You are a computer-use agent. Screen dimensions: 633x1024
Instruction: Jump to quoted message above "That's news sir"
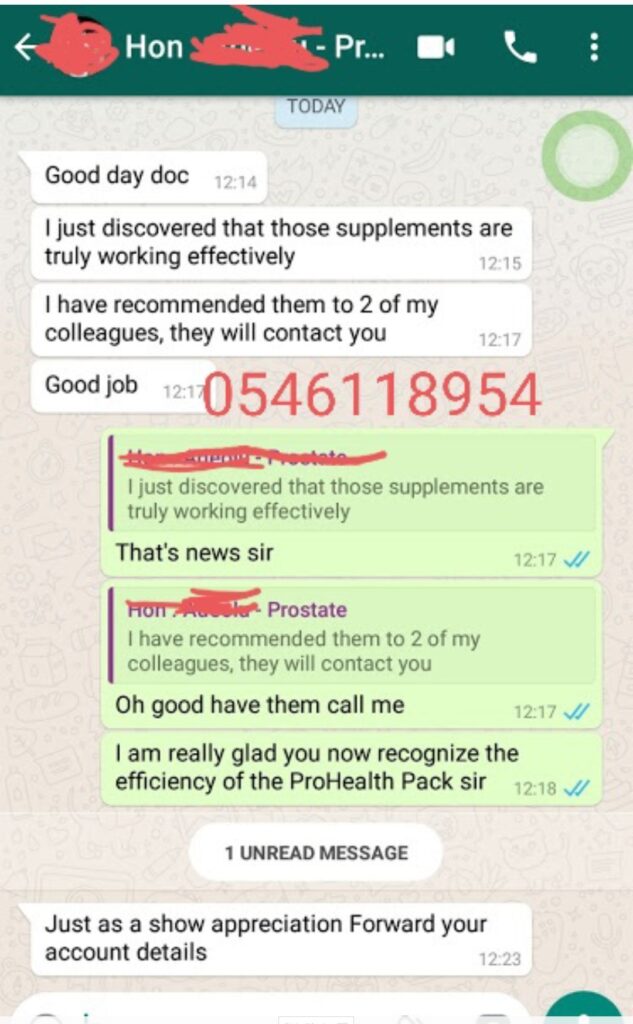point(352,483)
